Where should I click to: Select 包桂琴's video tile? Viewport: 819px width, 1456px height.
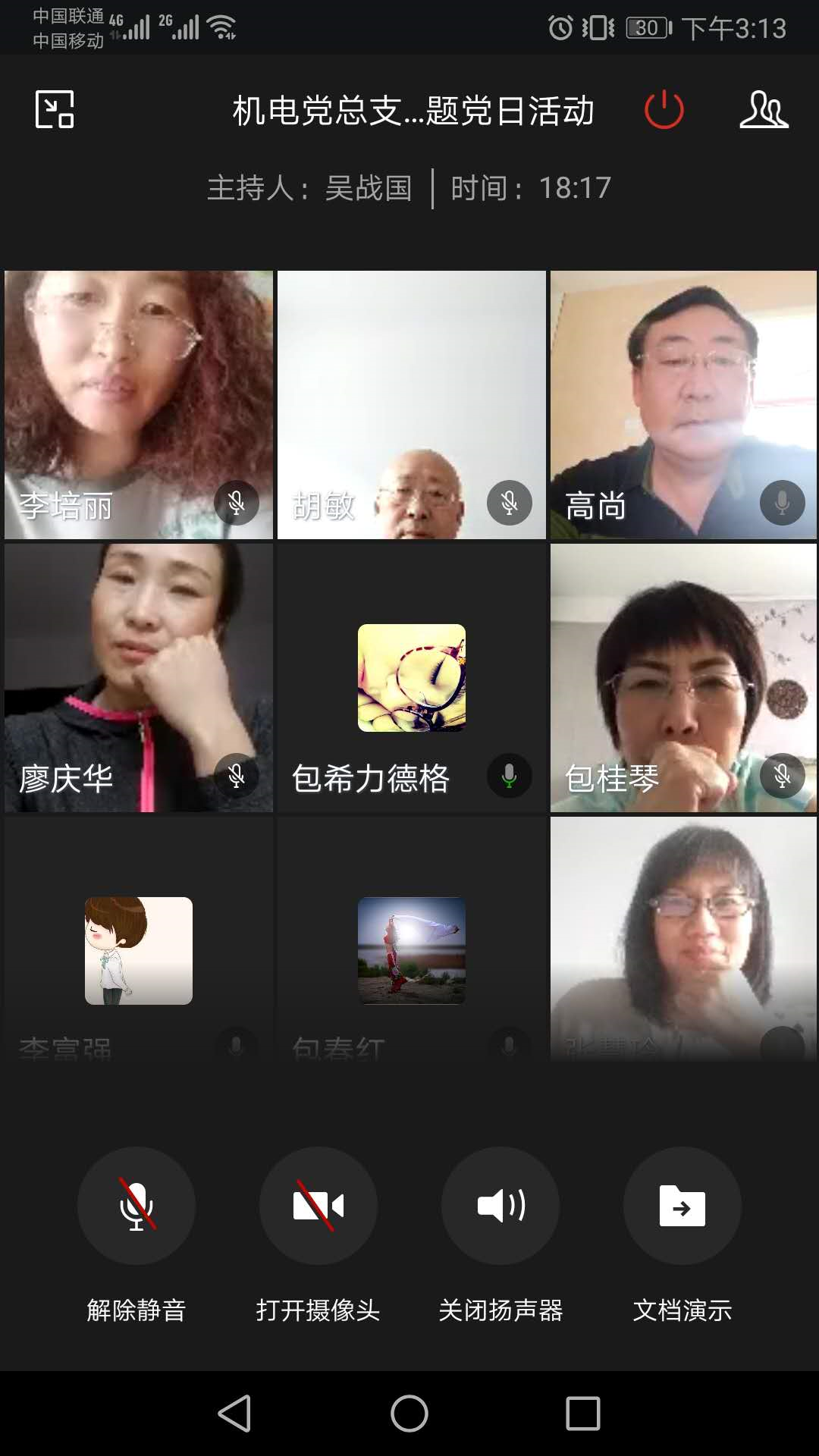pyautogui.click(x=683, y=678)
